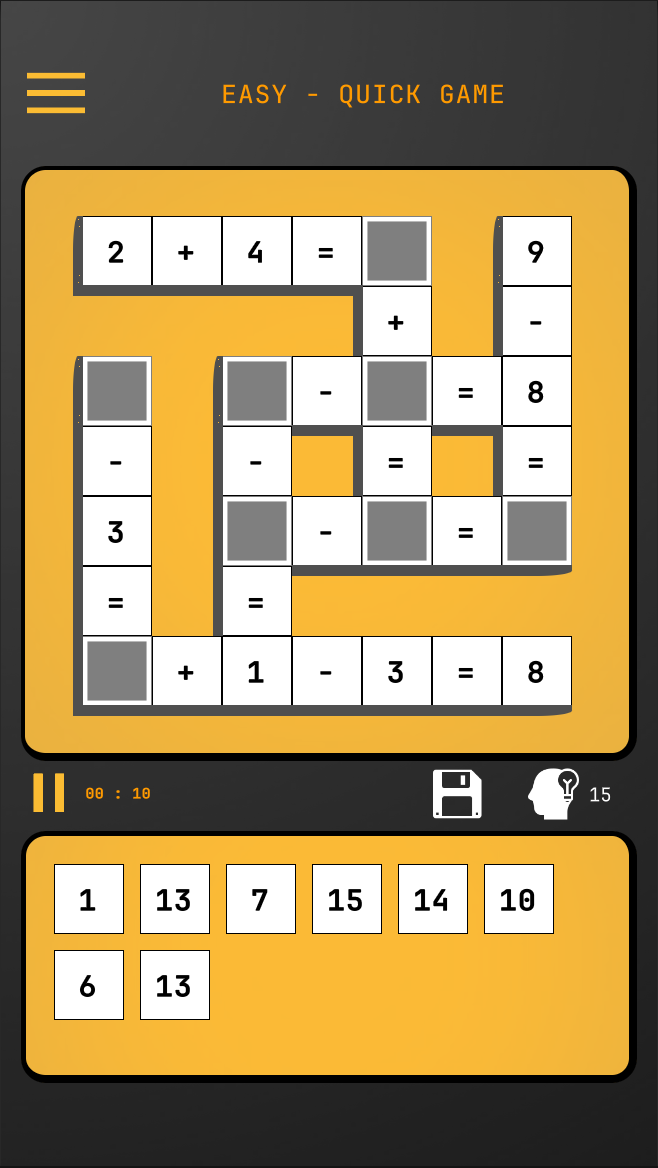The width and height of the screenshot is (658, 1168).
Task: Choose the number tile 15
Action: pyautogui.click(x=347, y=899)
